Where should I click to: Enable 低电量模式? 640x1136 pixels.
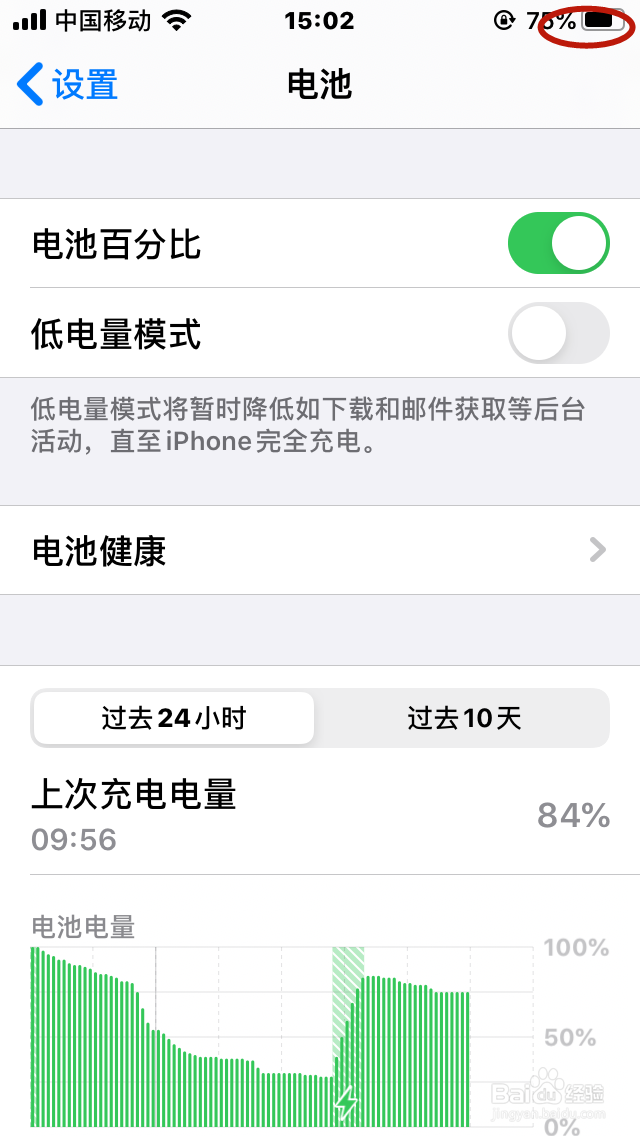coord(558,333)
